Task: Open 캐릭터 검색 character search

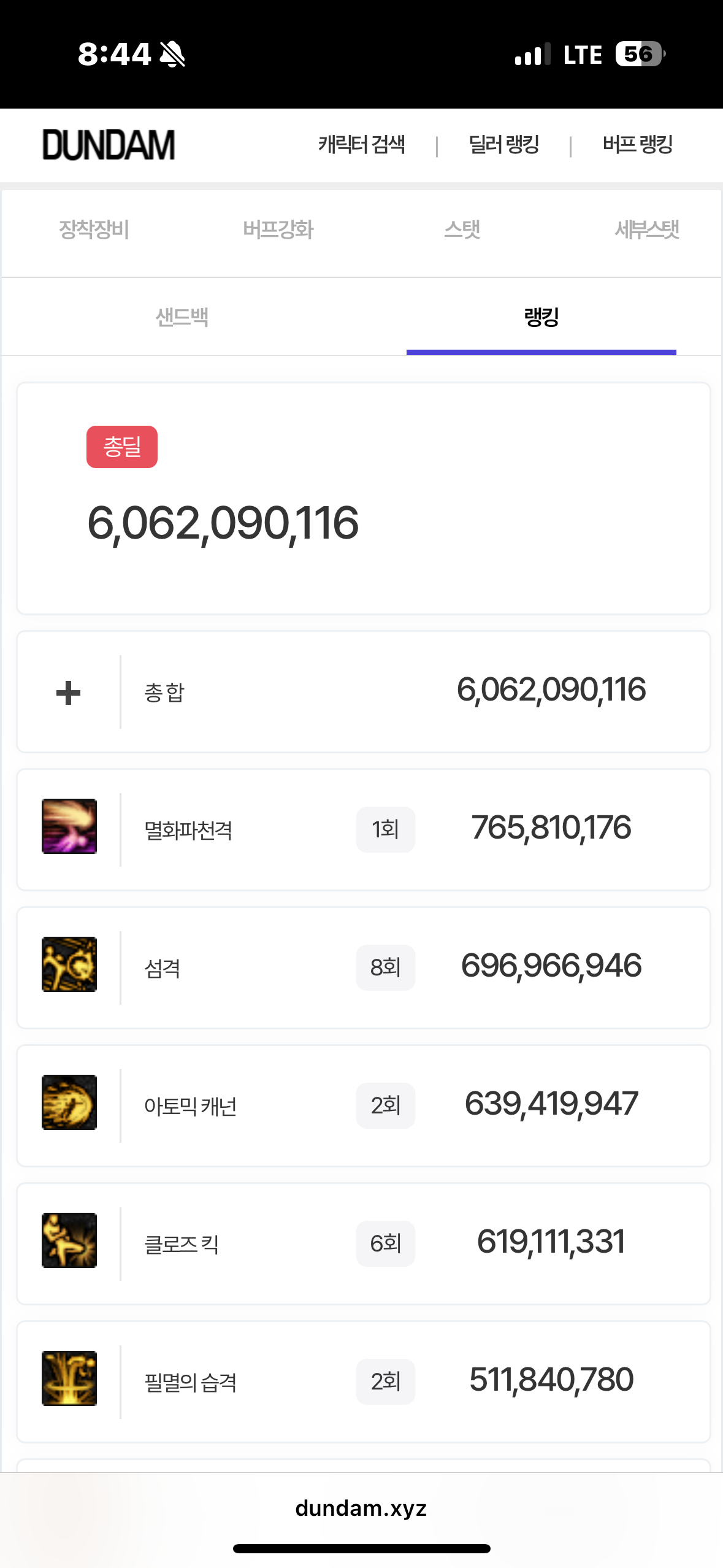Action: point(361,145)
